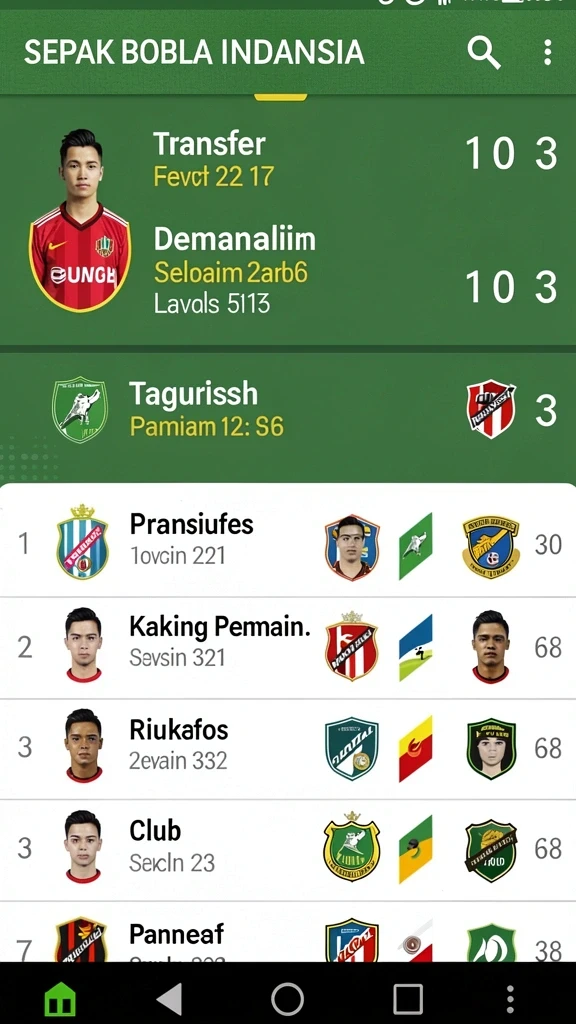Go to the green home tab

point(59,998)
